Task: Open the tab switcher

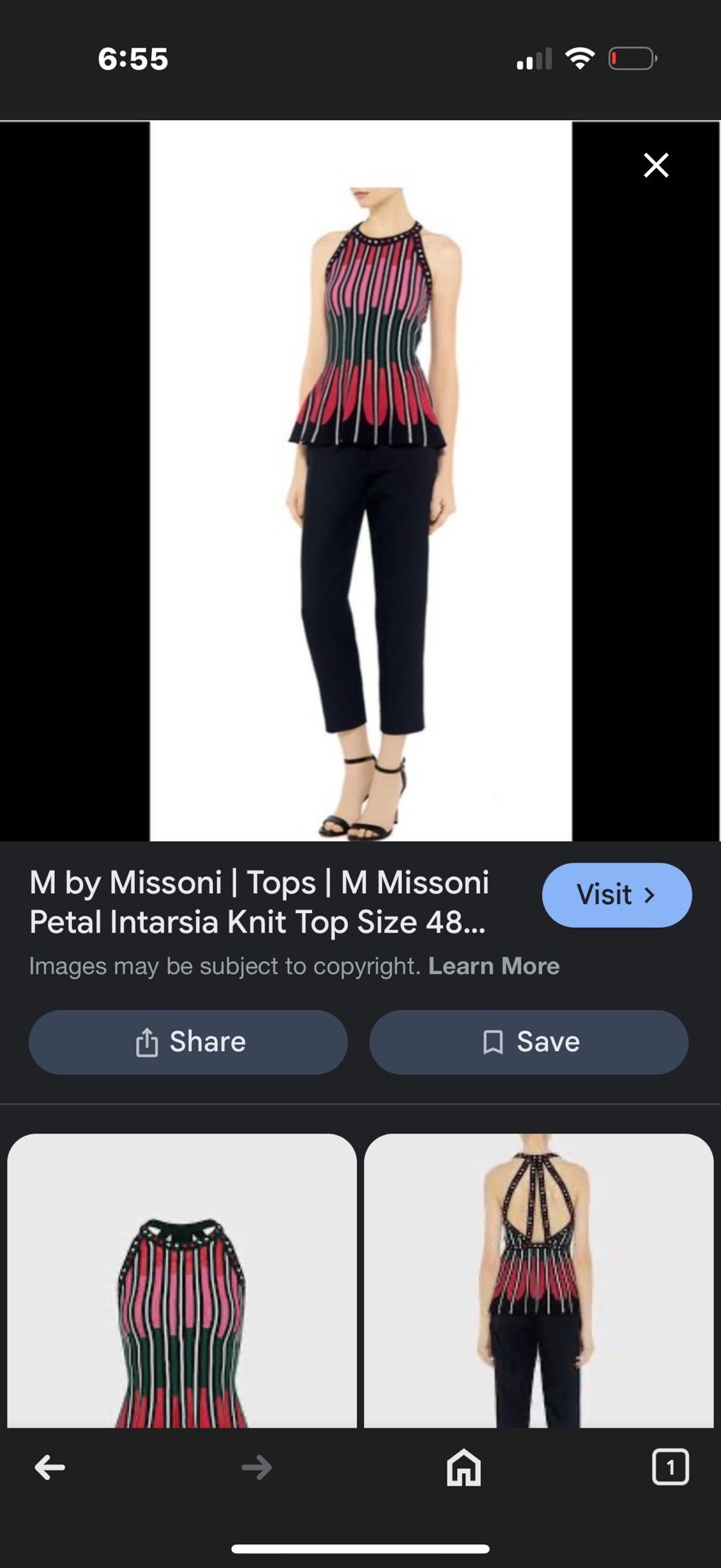Action: coord(670,1468)
